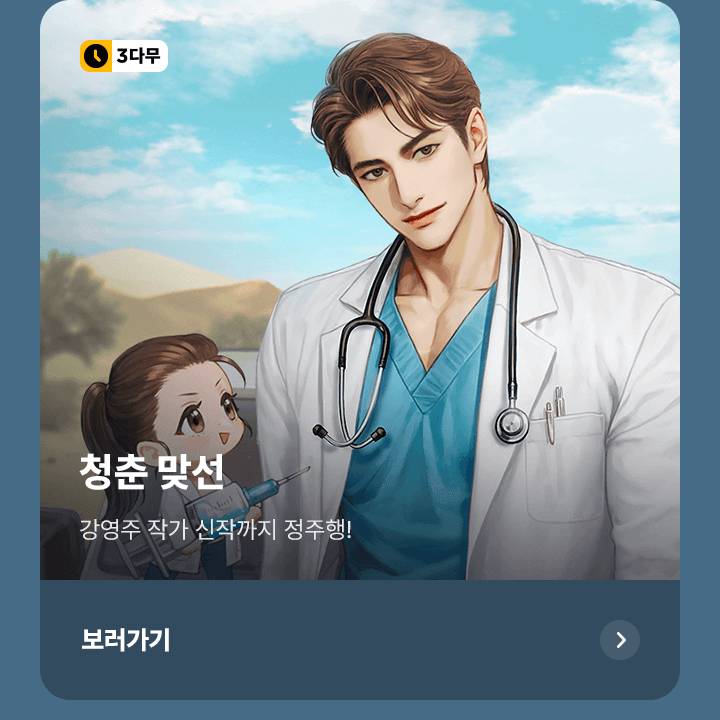Screen dimensions: 720x720
Task: Open the 청춘 맞선 webtoon banner
Action: click(360, 300)
